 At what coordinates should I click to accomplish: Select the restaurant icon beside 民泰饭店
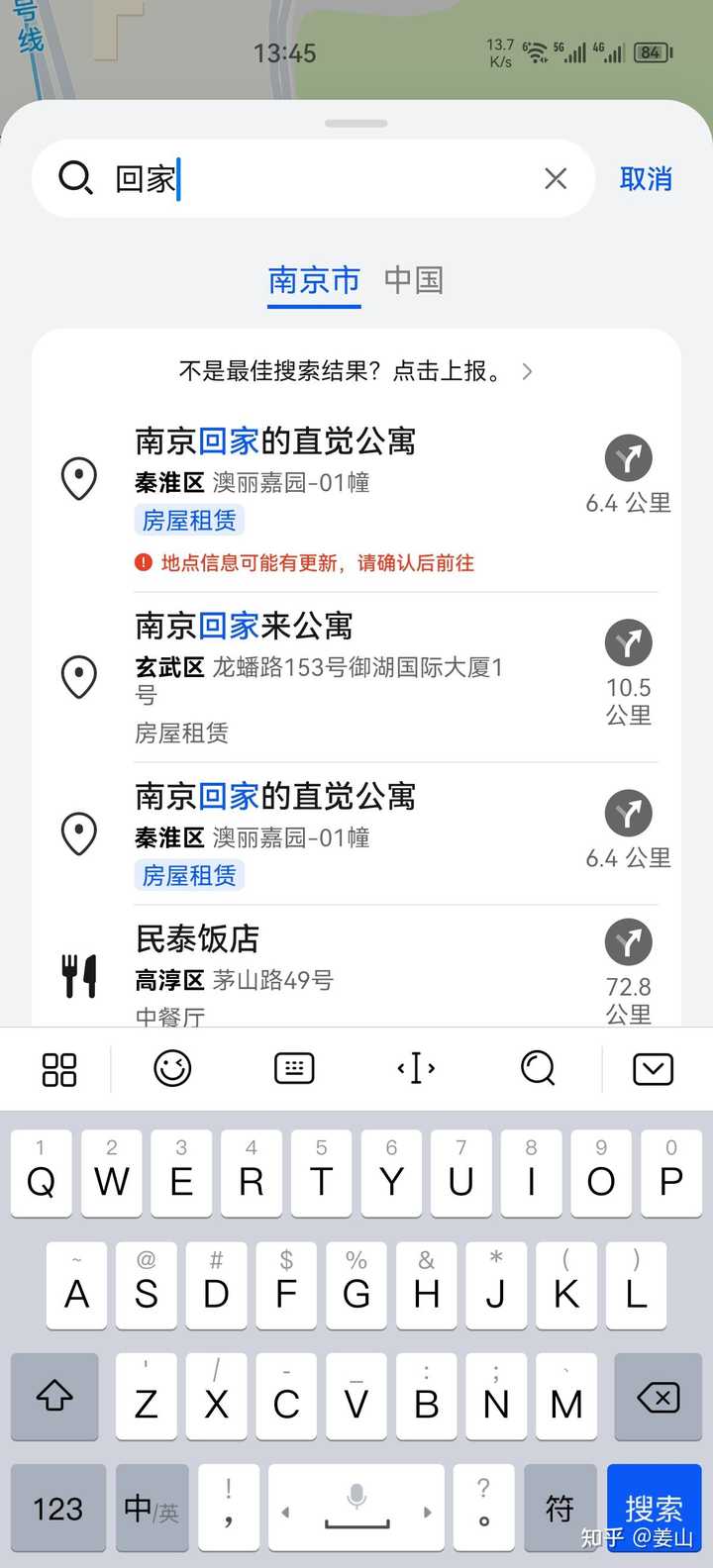pyautogui.click(x=78, y=975)
